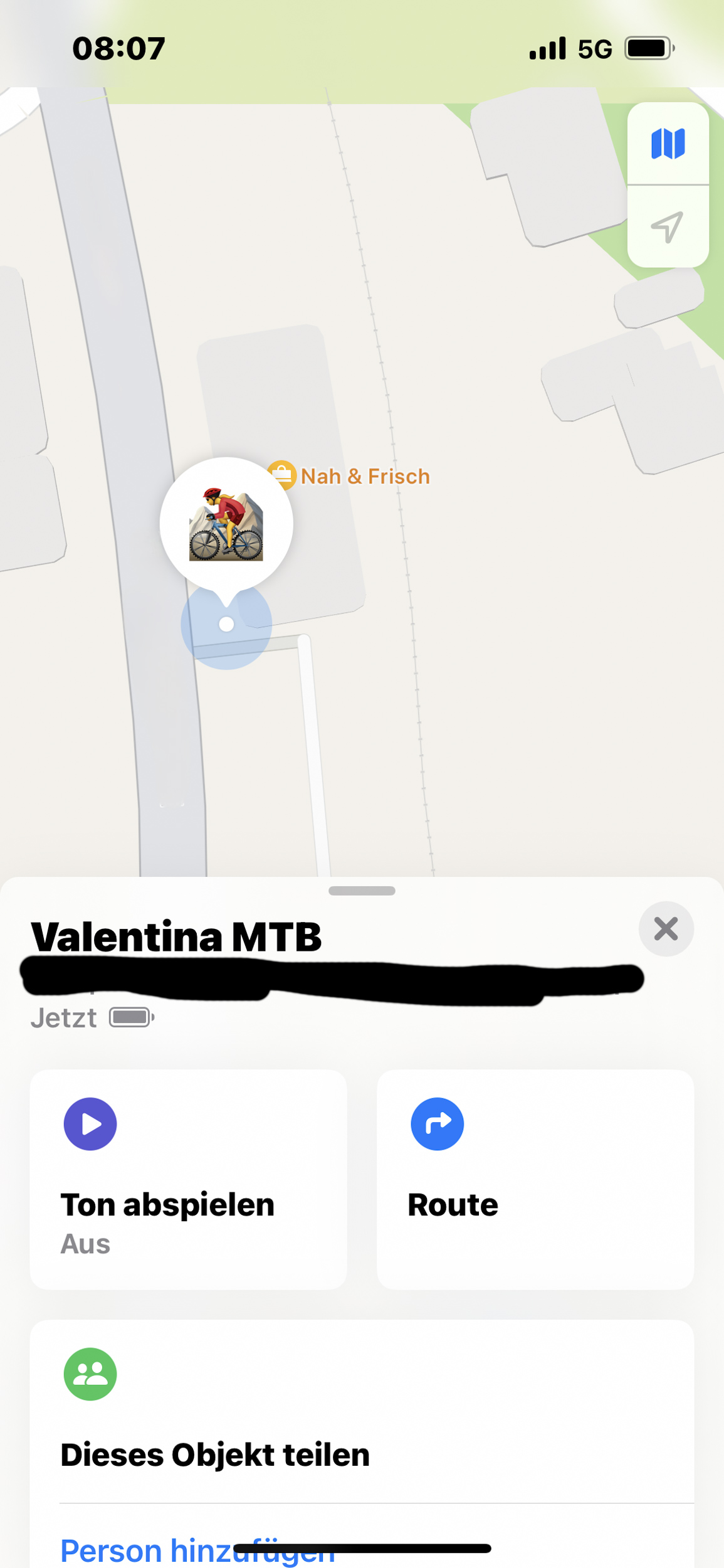Tap the Valentina MTB bike pin
Screen dimensions: 724x1568
(226, 525)
